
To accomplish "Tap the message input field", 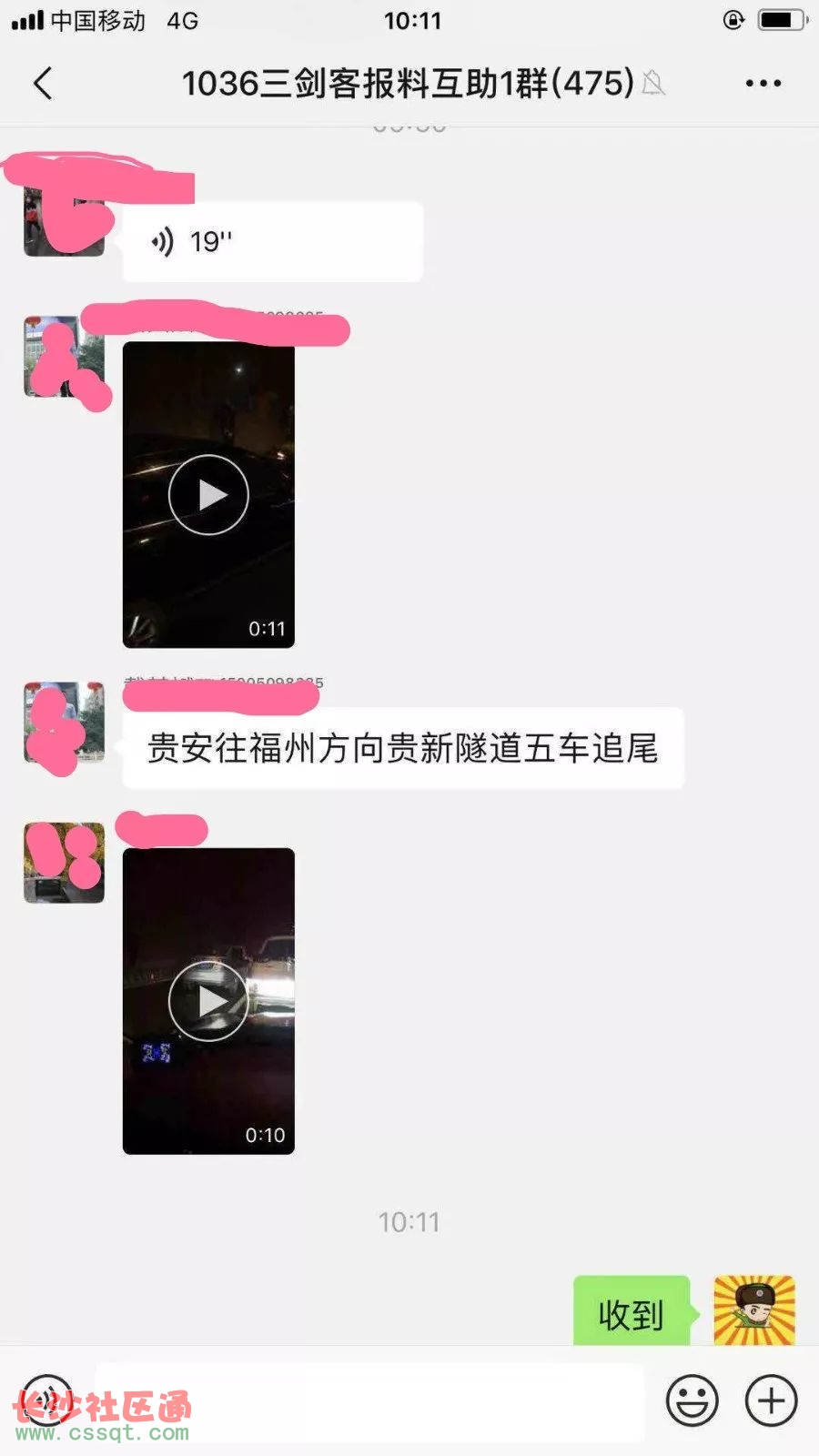I will click(369, 1401).
